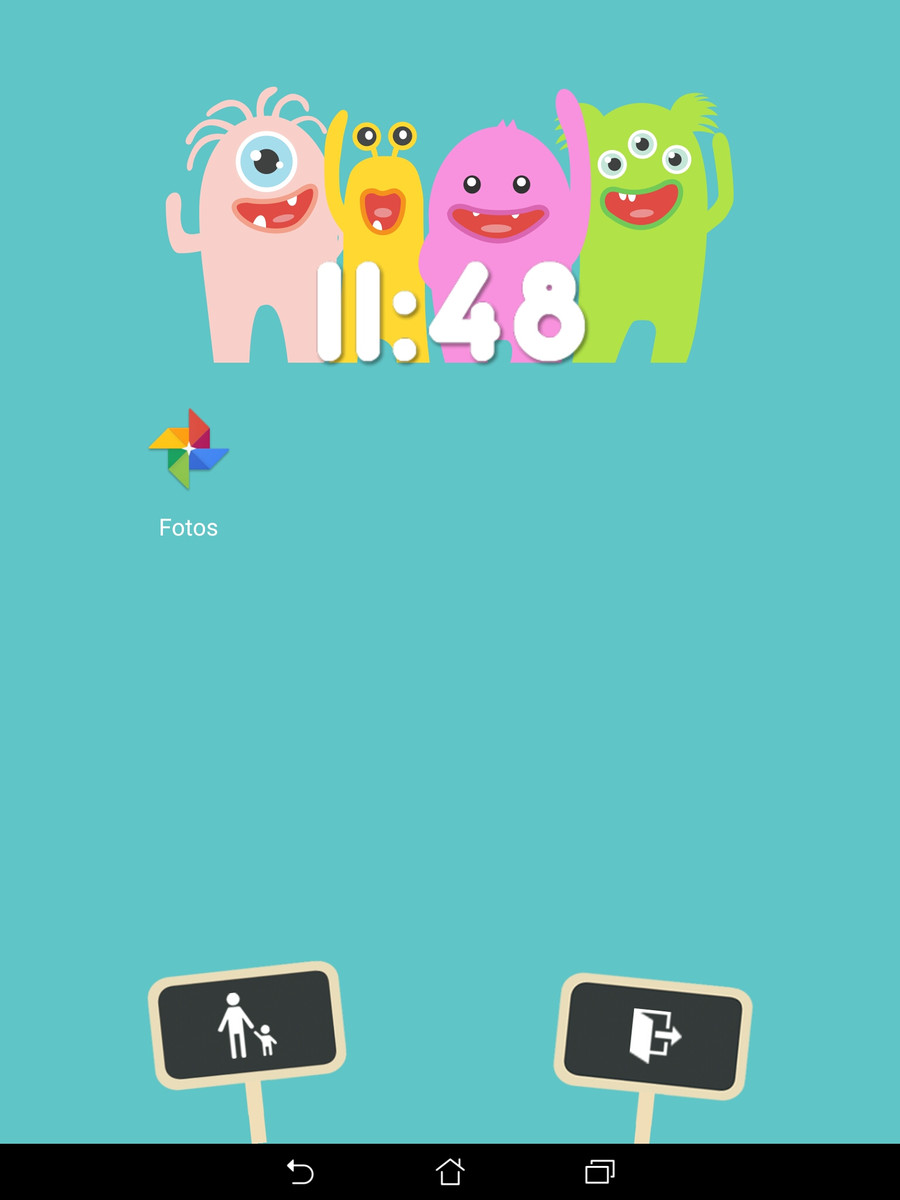
Task: Open the parental controls sign
Action: (246, 1025)
